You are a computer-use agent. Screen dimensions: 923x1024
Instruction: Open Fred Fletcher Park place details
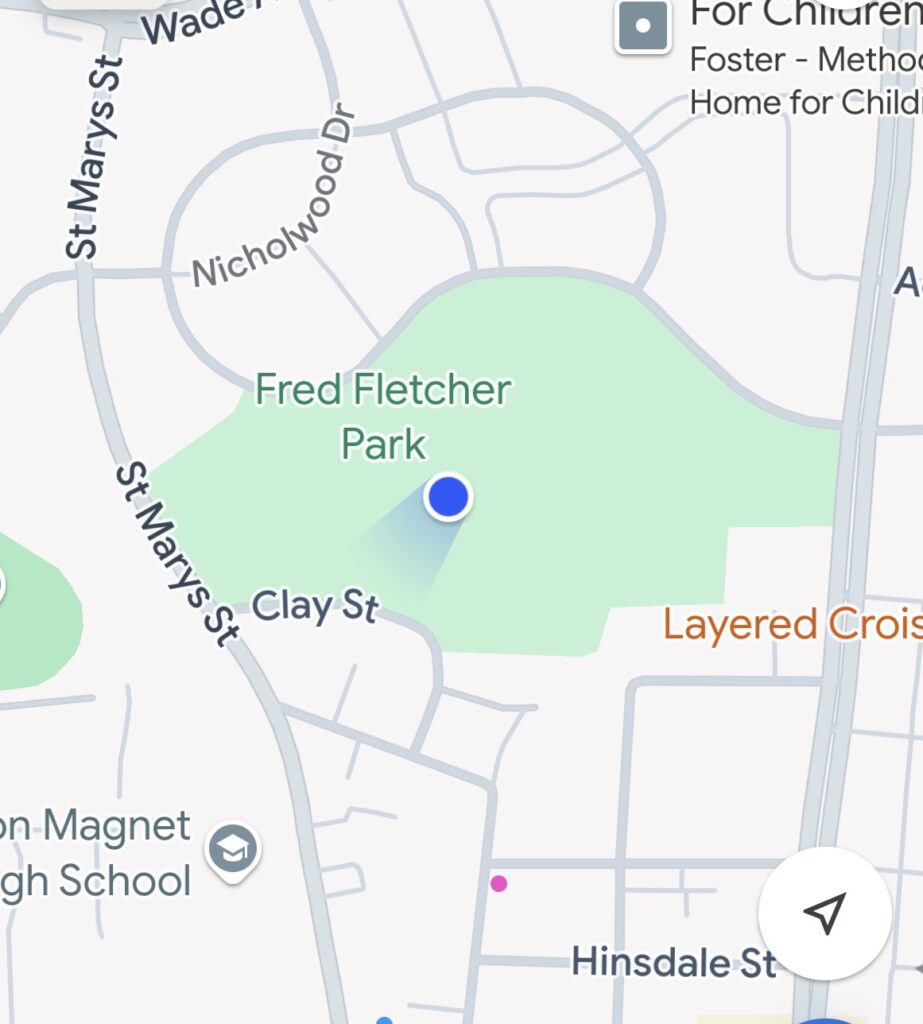pos(383,416)
